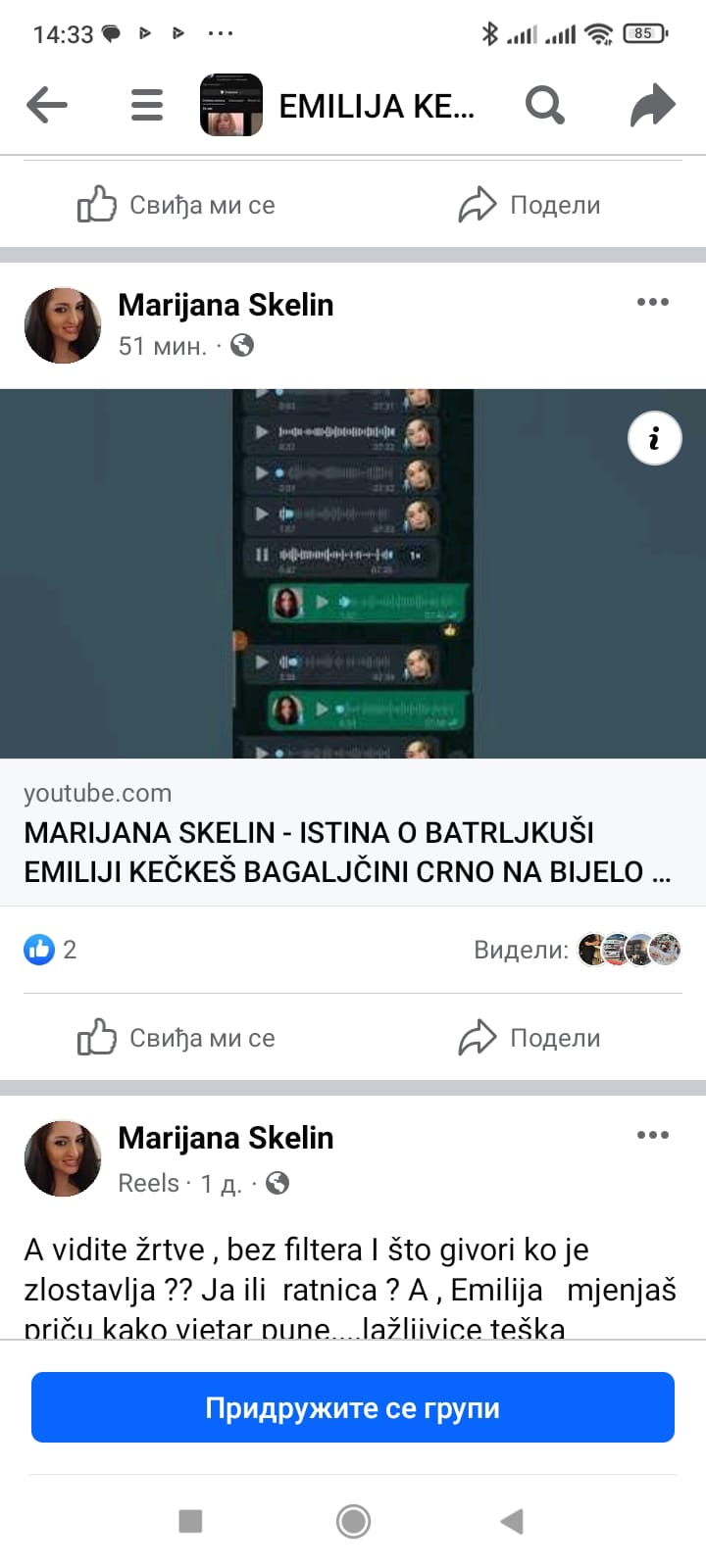706x1568 pixels.
Task: Open the EMILIJA KE… group title
Action: pyautogui.click(x=376, y=106)
